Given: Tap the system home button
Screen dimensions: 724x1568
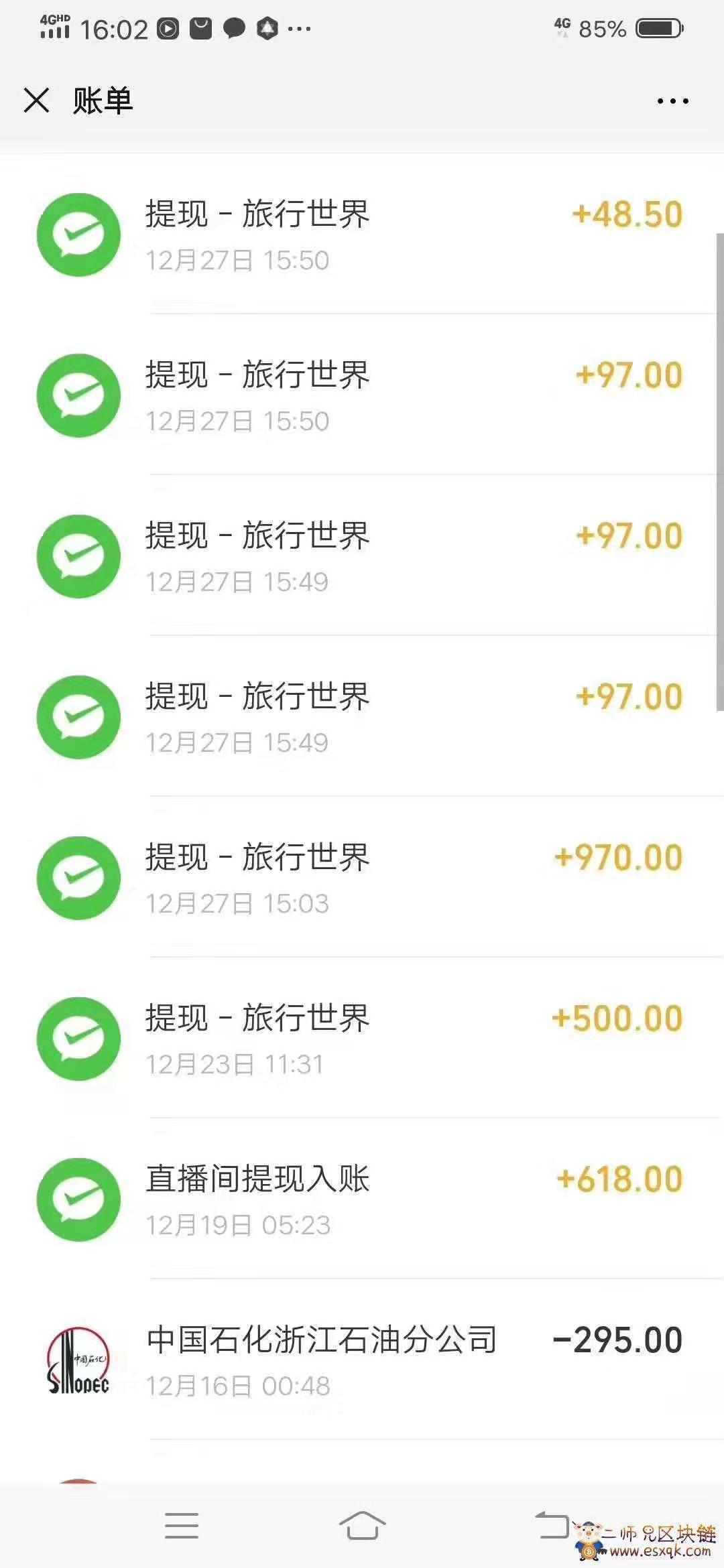Looking at the screenshot, I should [362, 1526].
